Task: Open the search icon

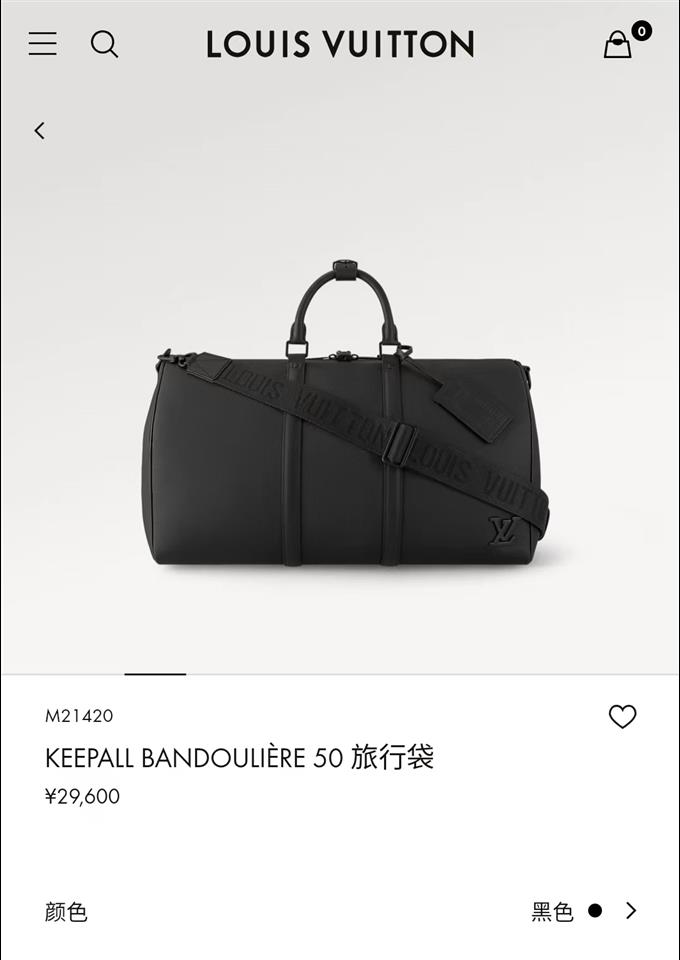Action: (104, 44)
